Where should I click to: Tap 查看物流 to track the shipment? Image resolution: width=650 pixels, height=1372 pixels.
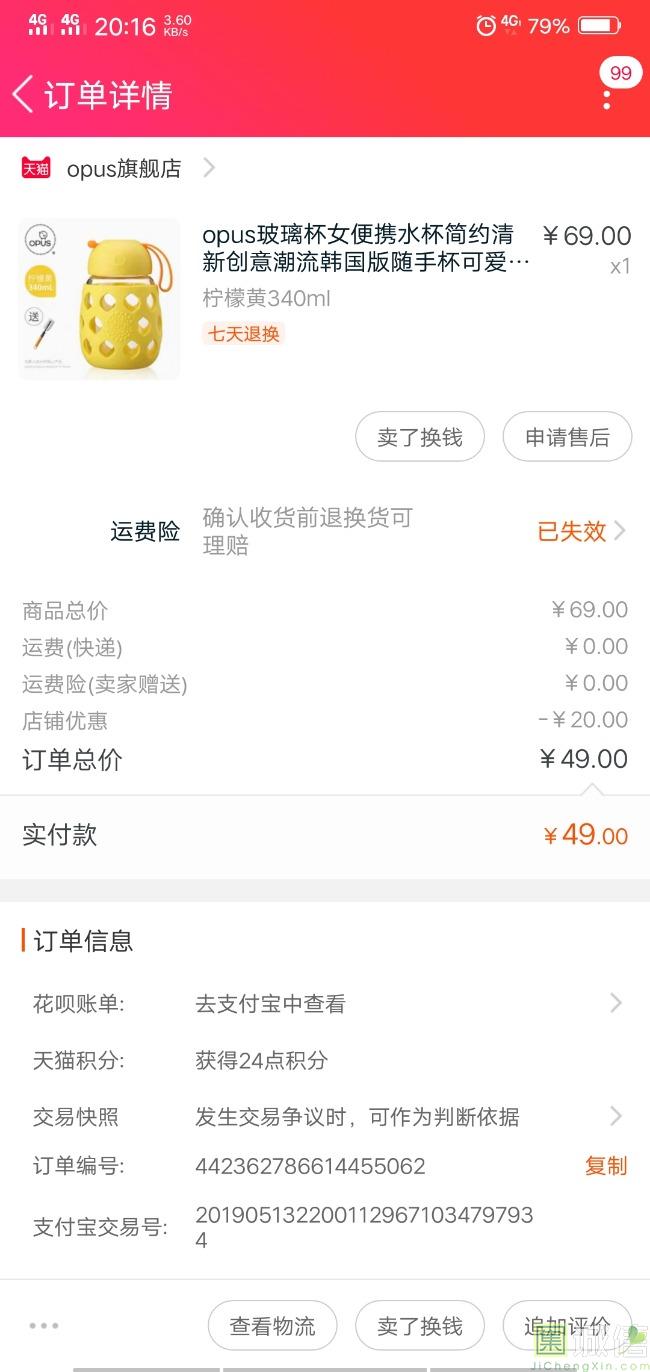click(272, 1326)
